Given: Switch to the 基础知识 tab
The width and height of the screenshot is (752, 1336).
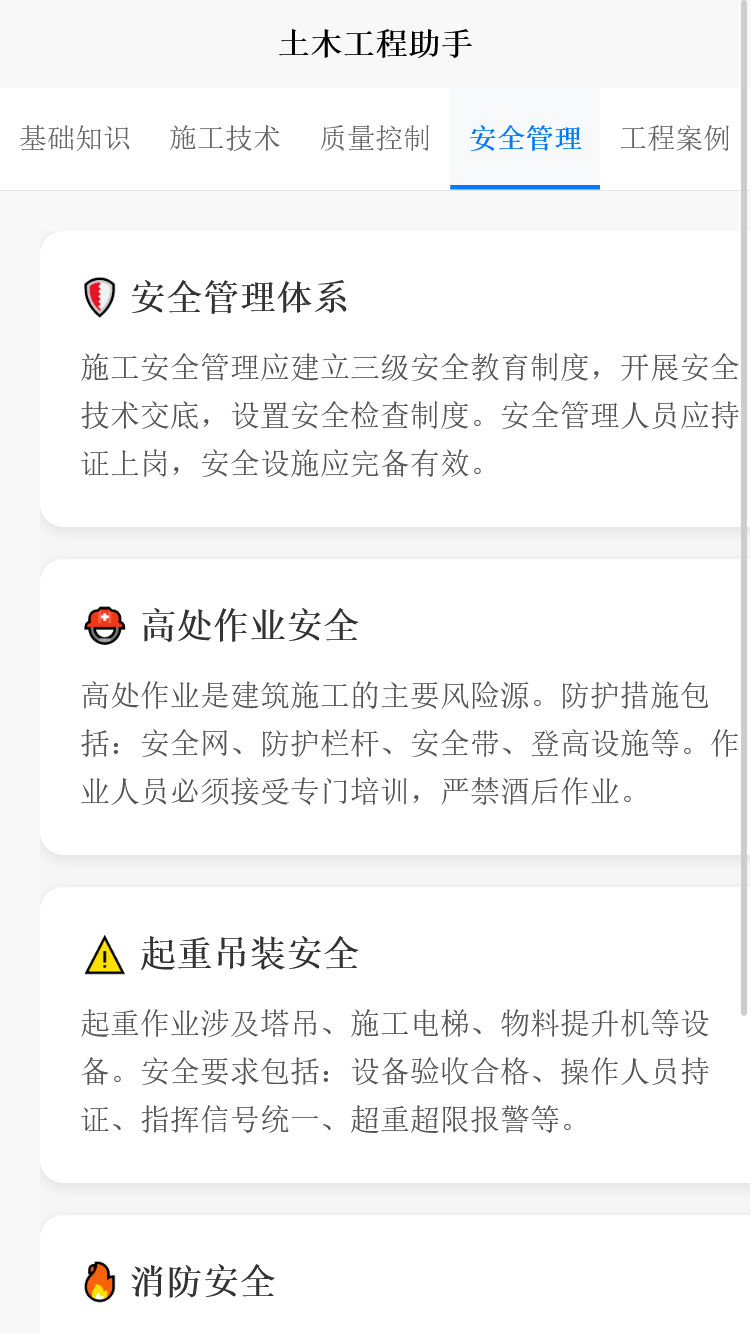Looking at the screenshot, I should [x=74, y=138].
